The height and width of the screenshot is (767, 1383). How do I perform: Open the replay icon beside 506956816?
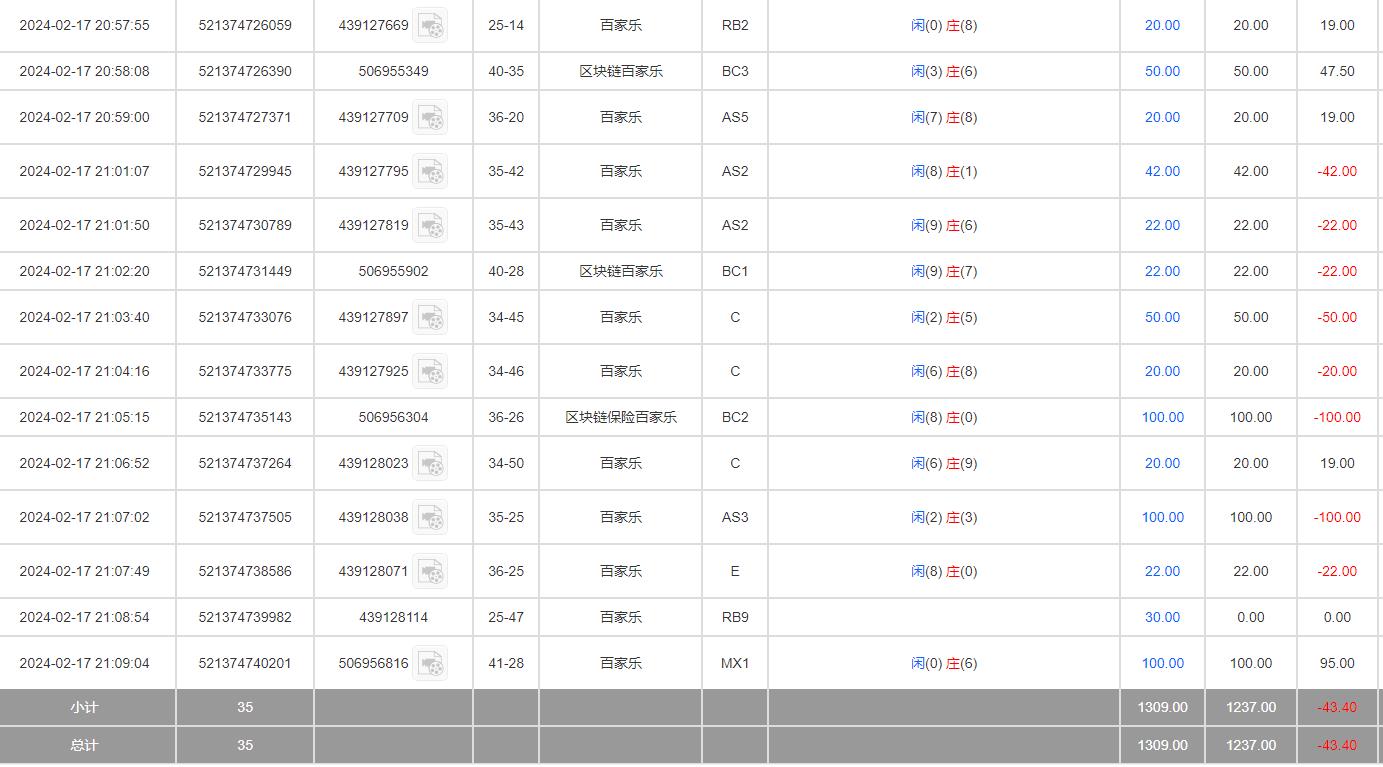click(431, 664)
